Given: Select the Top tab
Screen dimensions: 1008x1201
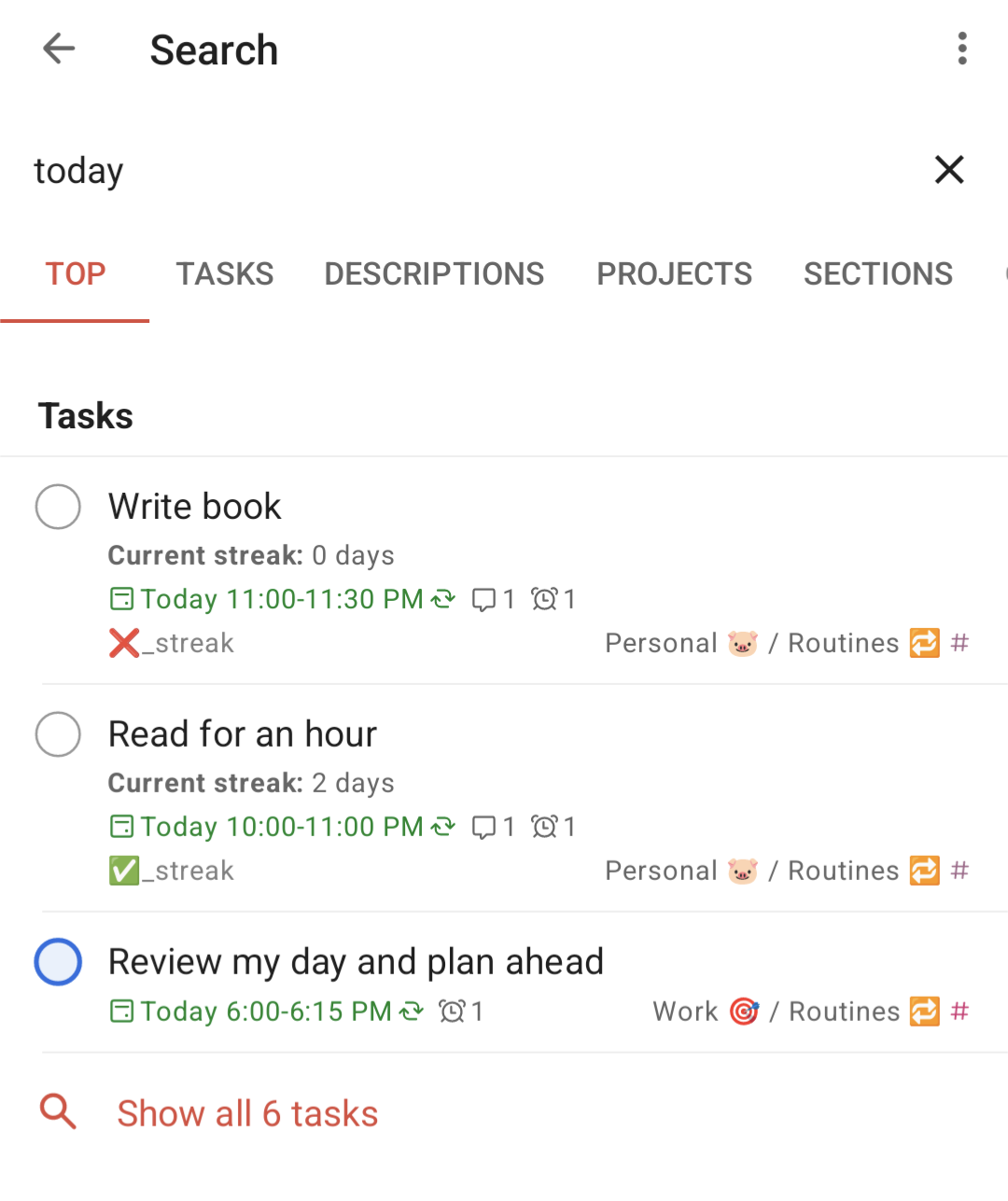Looking at the screenshot, I should coord(76,274).
